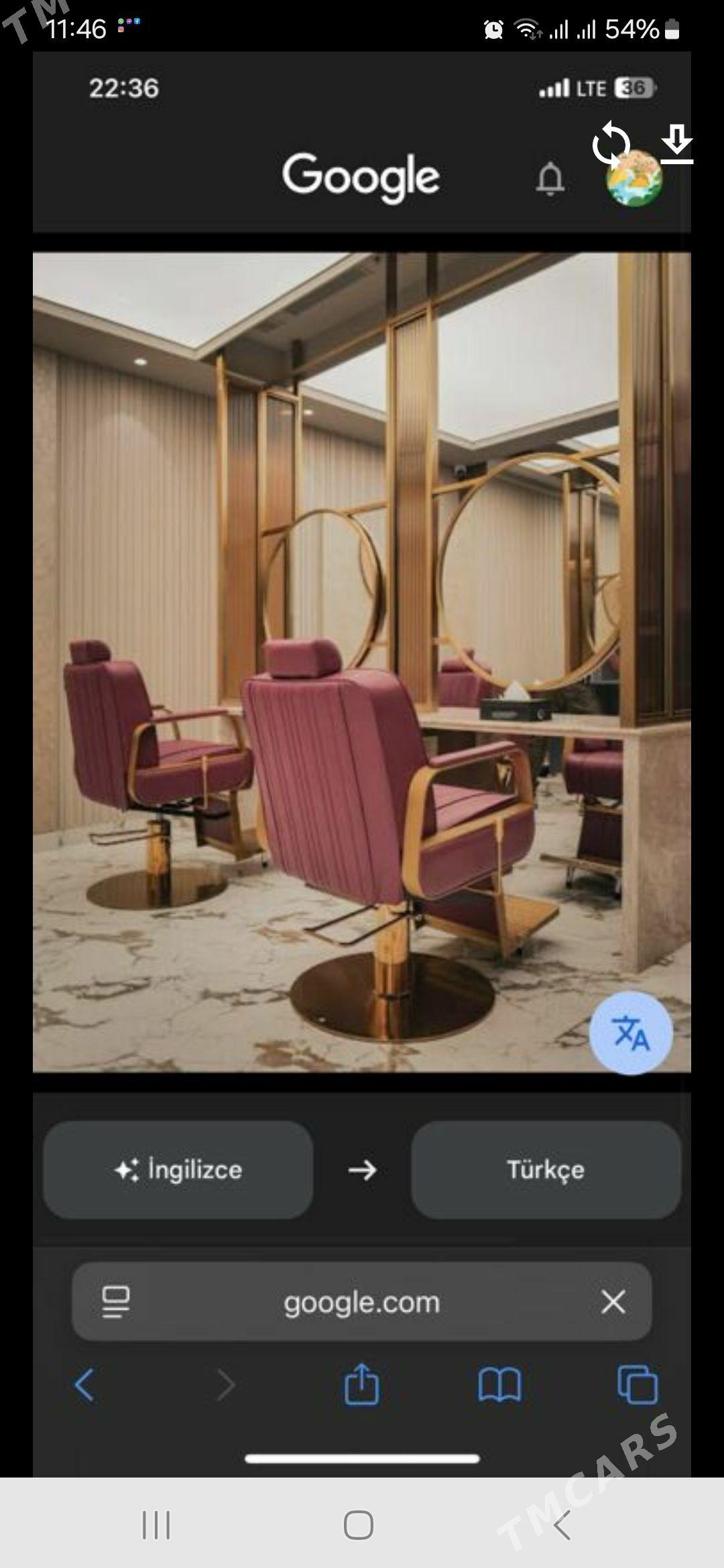This screenshot has height=1568, width=724.
Task: Tap the system home button
Action: pyautogui.click(x=359, y=1525)
